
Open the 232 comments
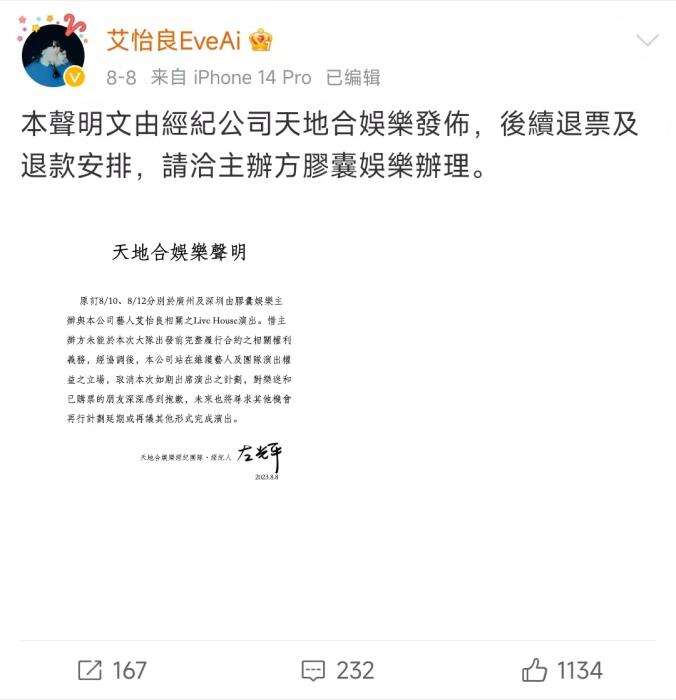pyautogui.click(x=338, y=670)
